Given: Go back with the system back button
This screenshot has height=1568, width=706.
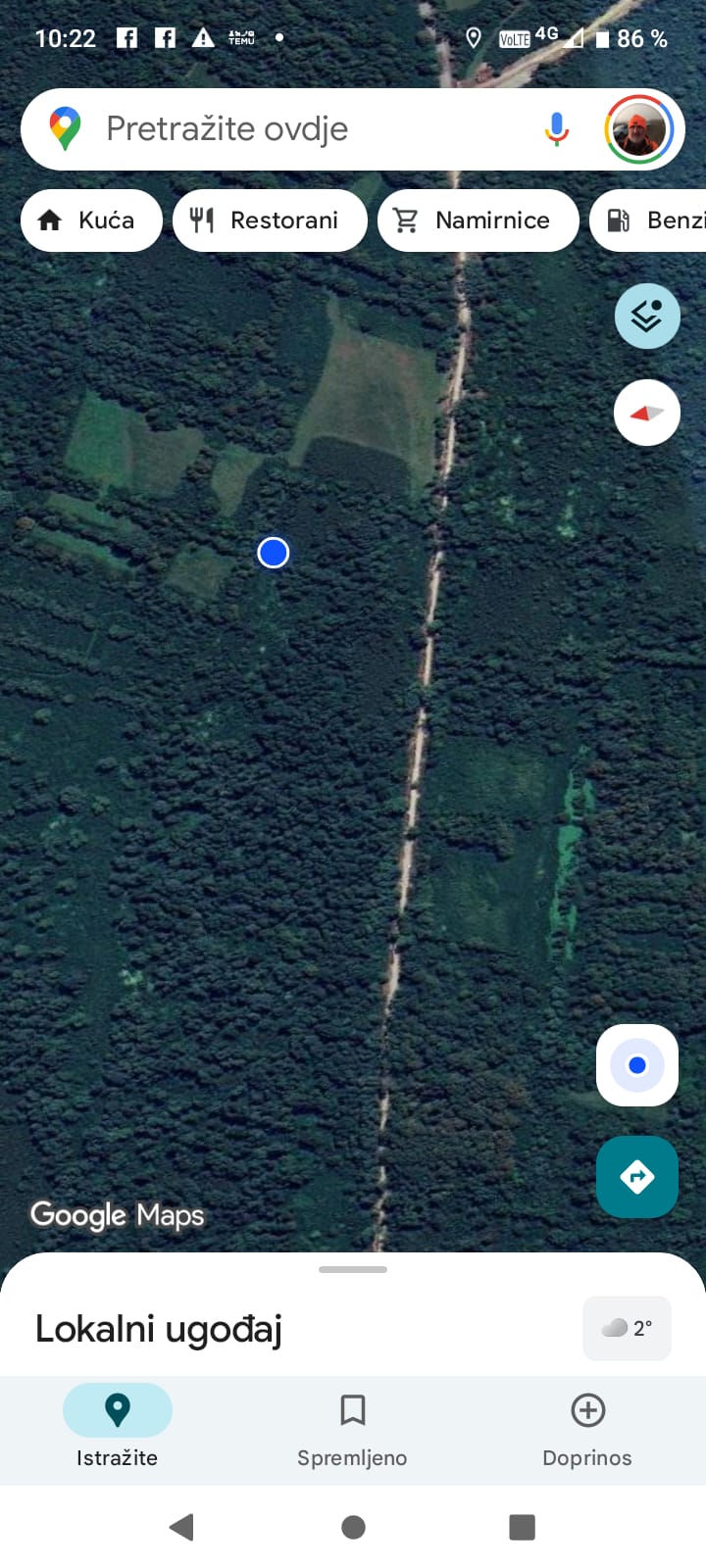Looking at the screenshot, I should point(181,1527).
